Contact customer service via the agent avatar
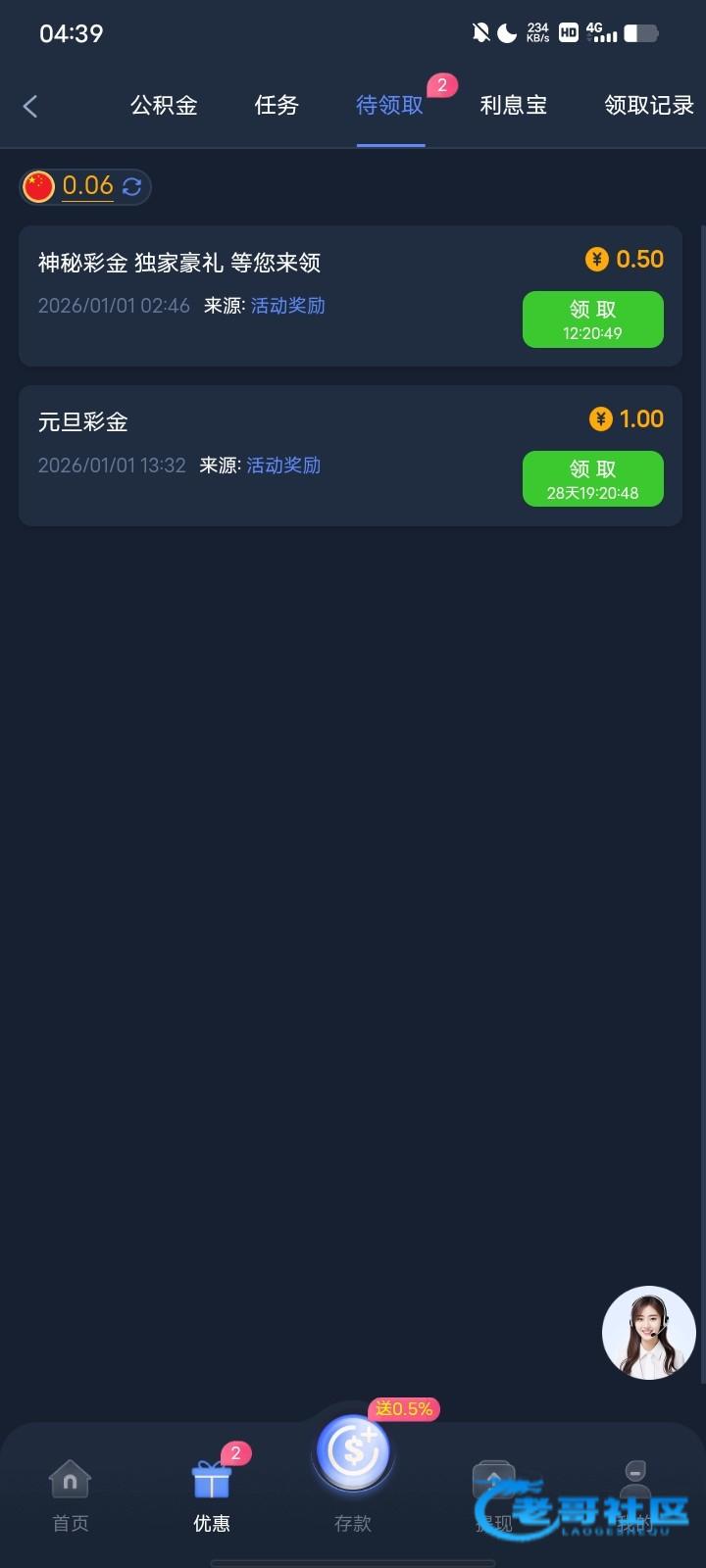 (648, 1332)
